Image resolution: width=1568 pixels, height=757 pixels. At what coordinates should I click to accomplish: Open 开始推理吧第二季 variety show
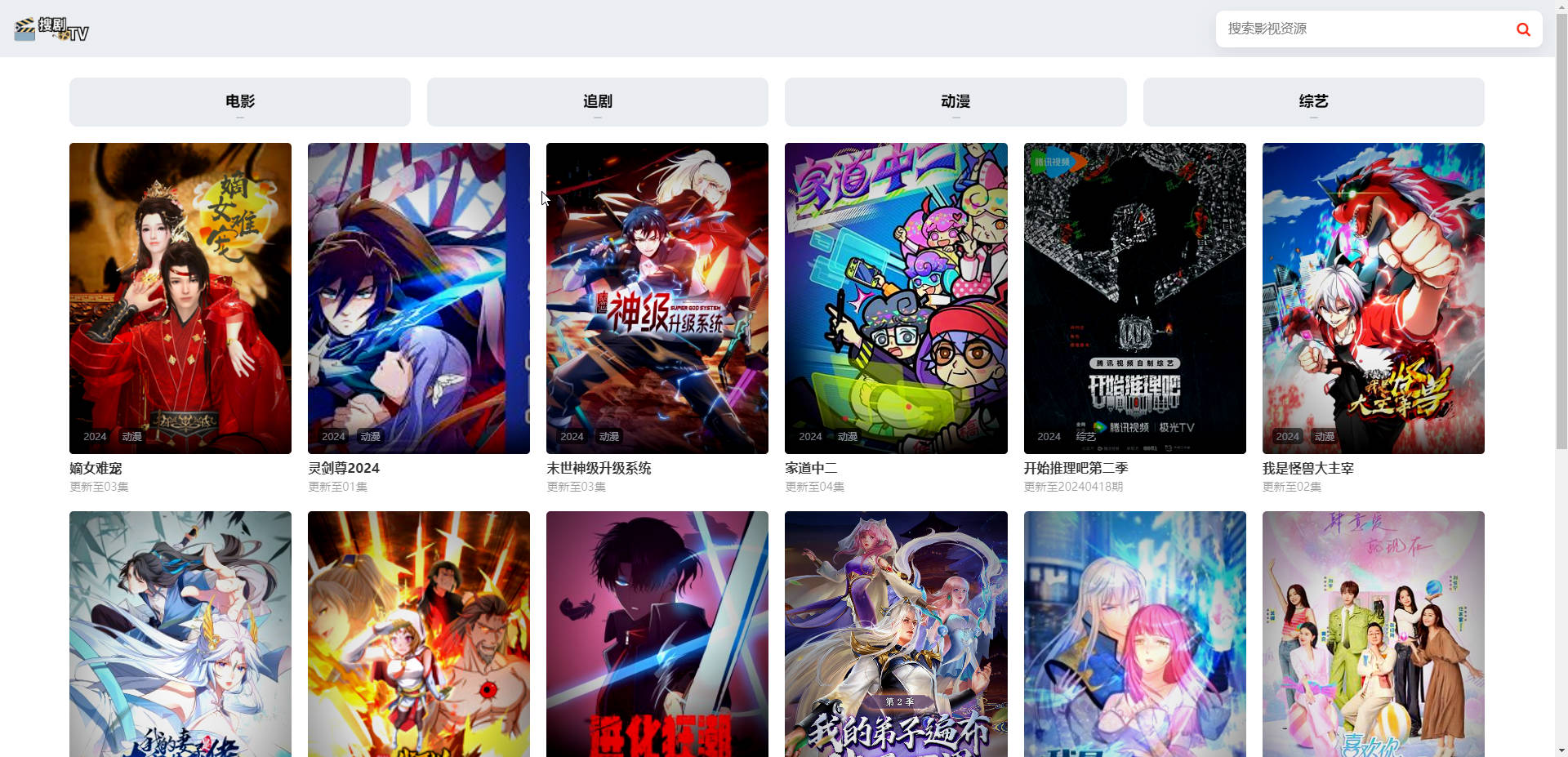(1134, 298)
